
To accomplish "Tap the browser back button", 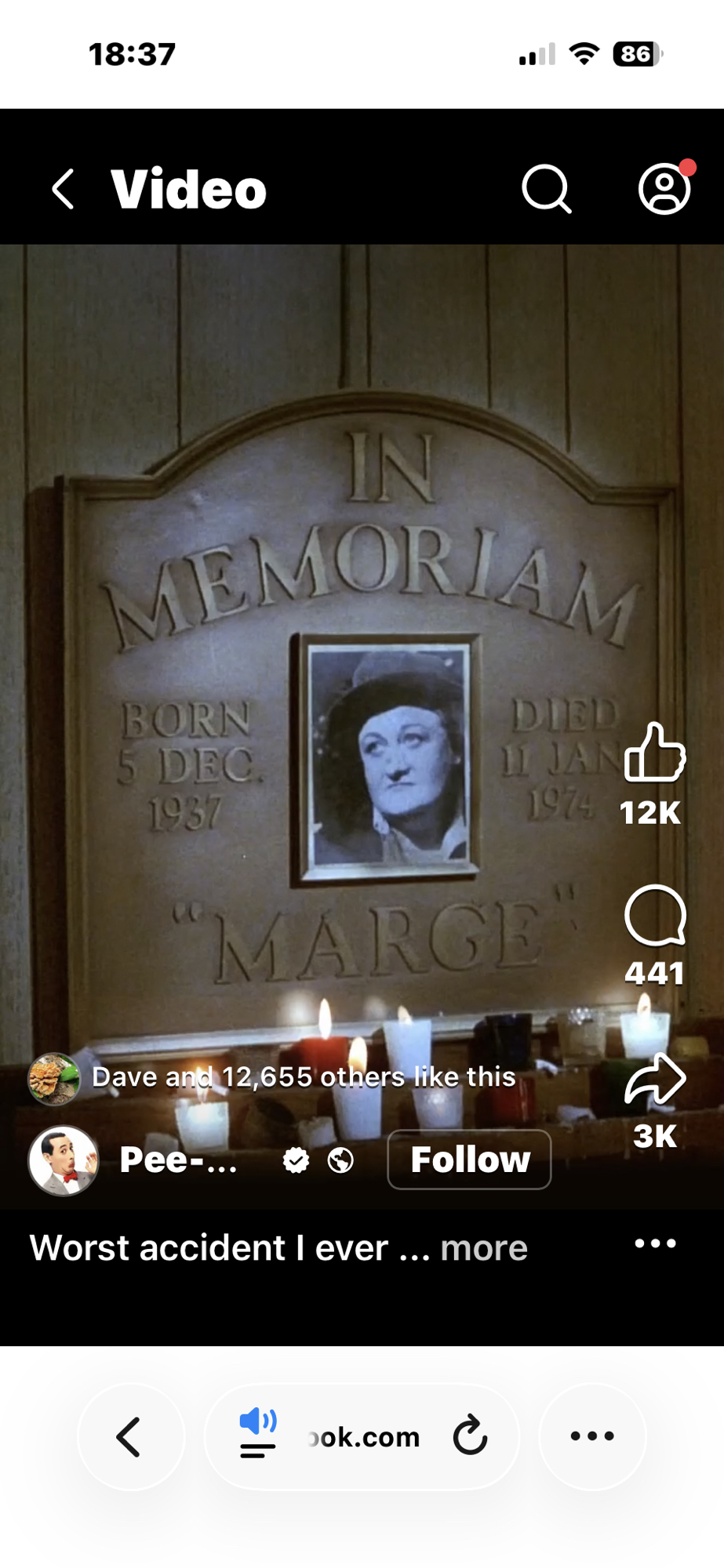I will [130, 1436].
